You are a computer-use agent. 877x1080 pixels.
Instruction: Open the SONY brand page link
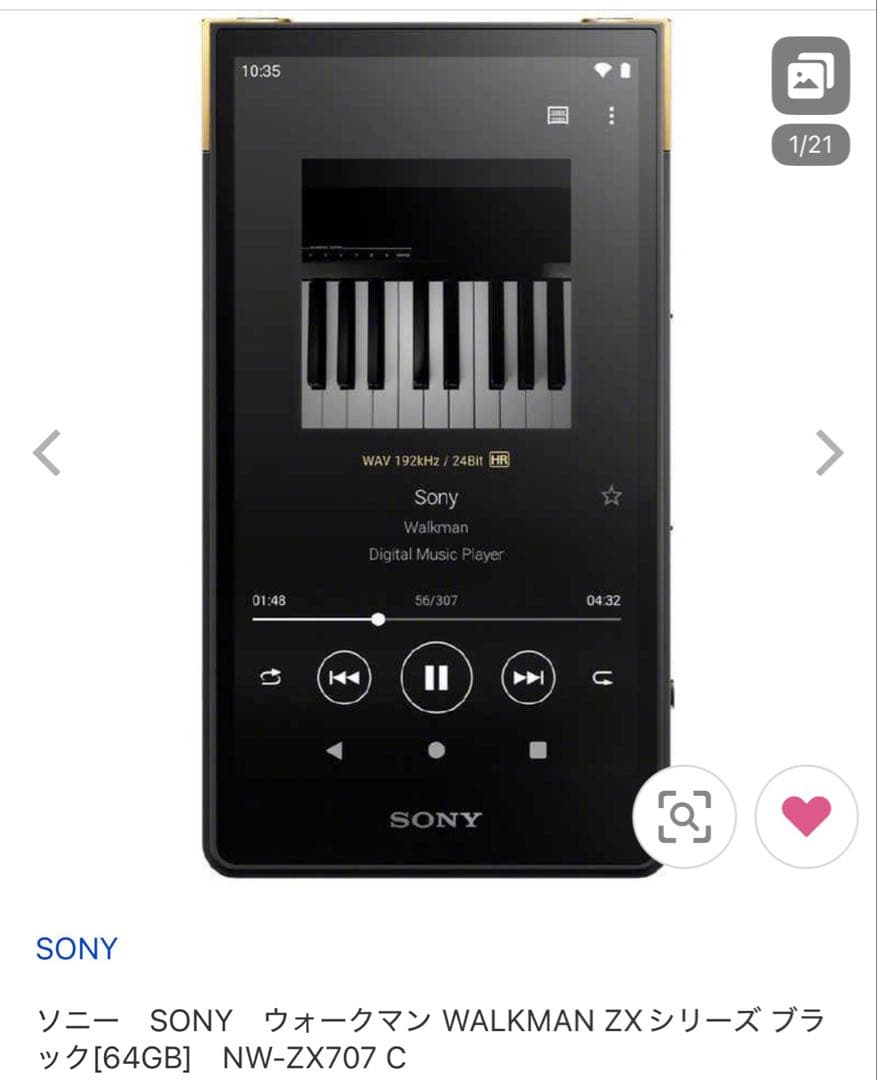76,949
